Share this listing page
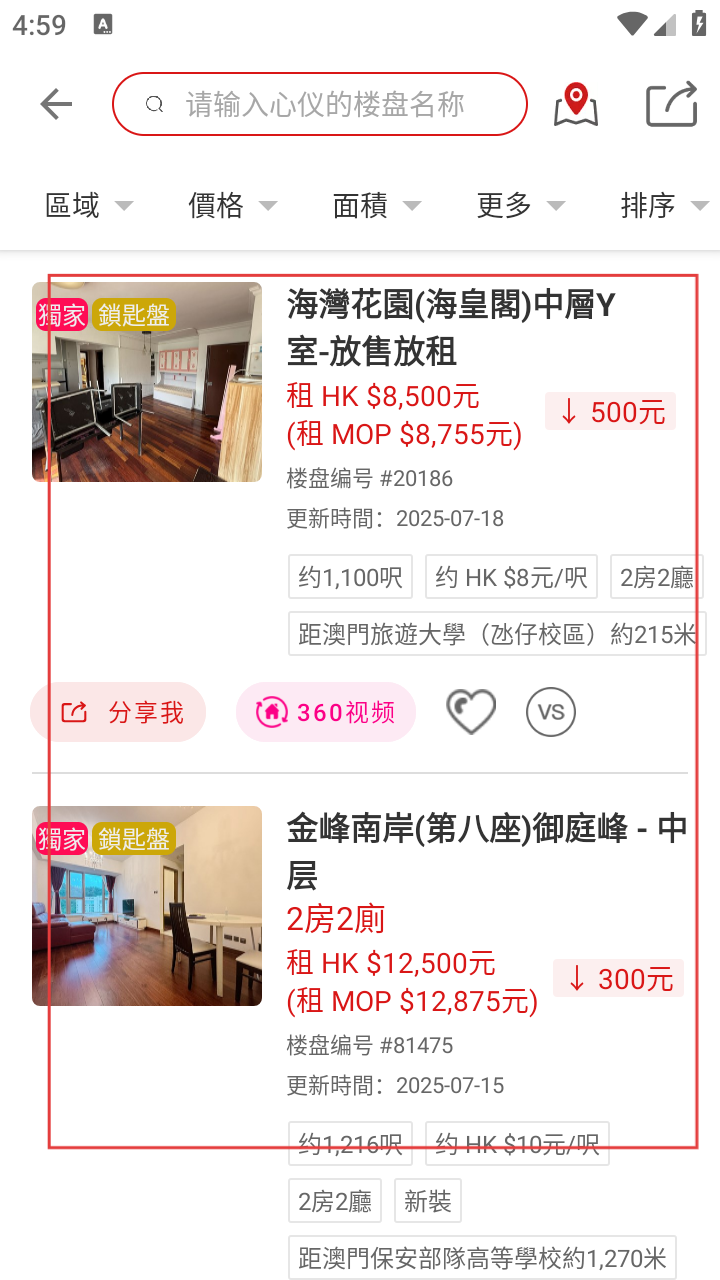Screen dimensions: 720x1280 click(x=671, y=104)
